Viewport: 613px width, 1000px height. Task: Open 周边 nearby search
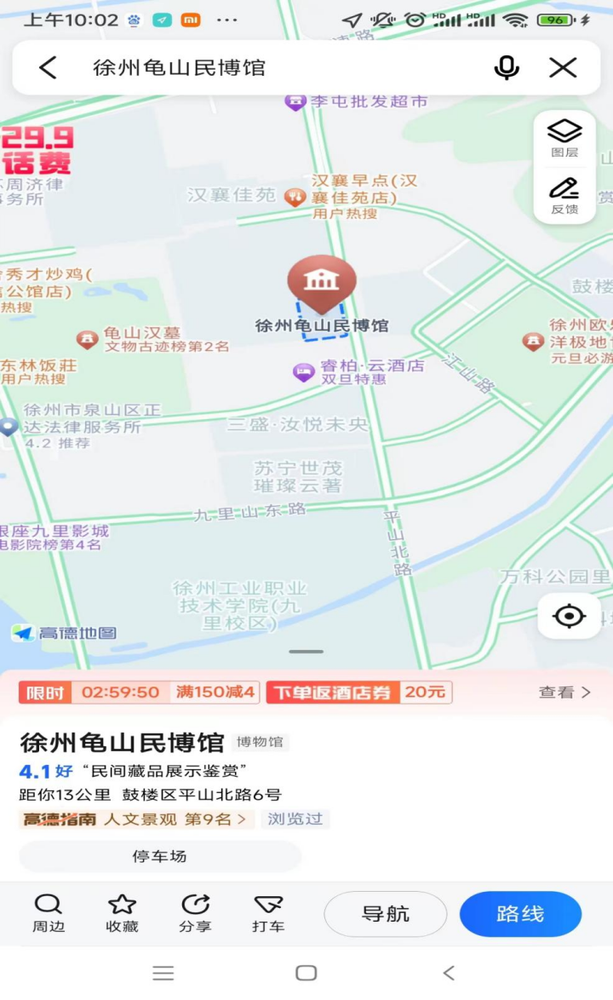tap(48, 913)
